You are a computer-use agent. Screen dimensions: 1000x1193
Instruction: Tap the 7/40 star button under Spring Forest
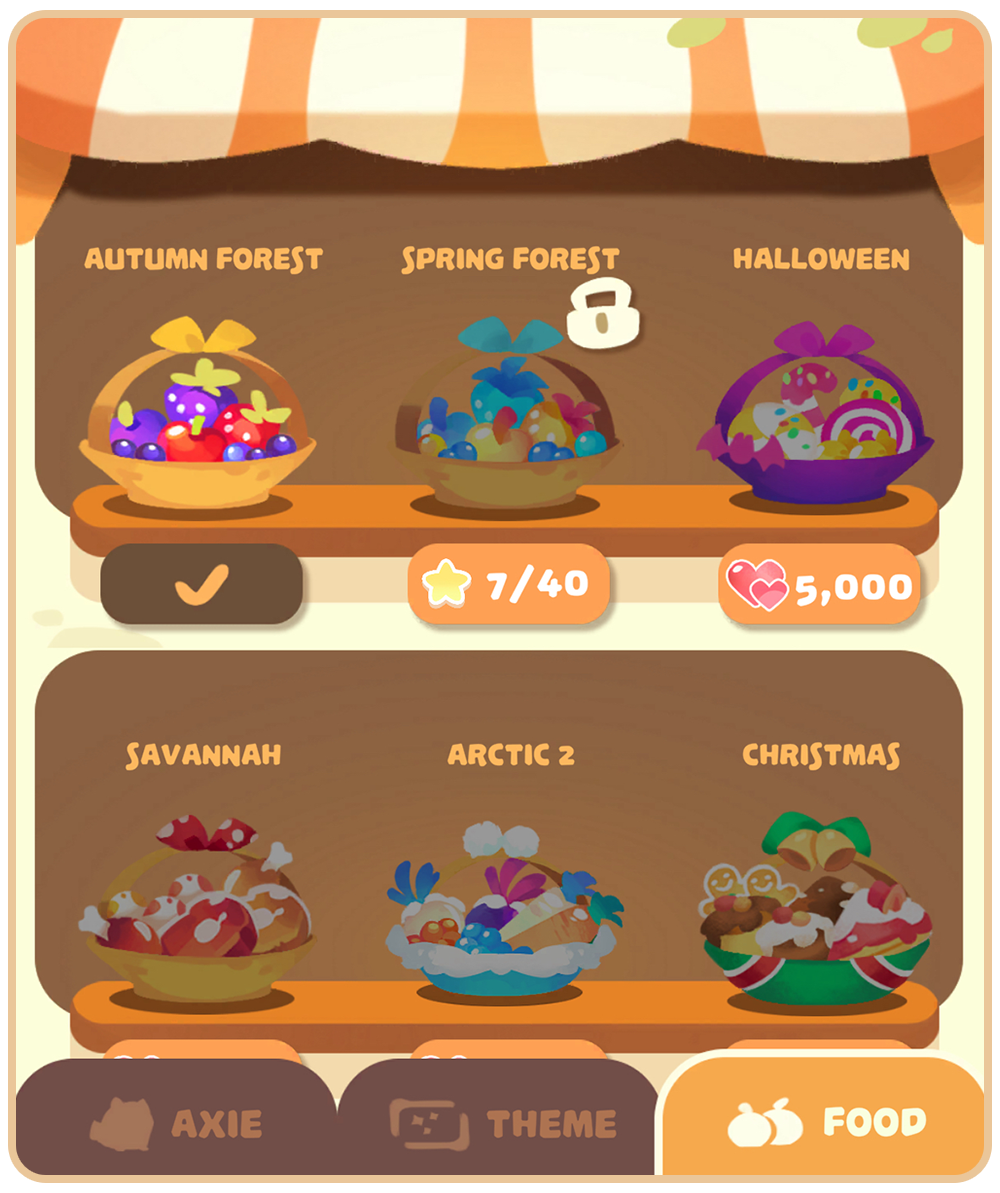tap(508, 584)
